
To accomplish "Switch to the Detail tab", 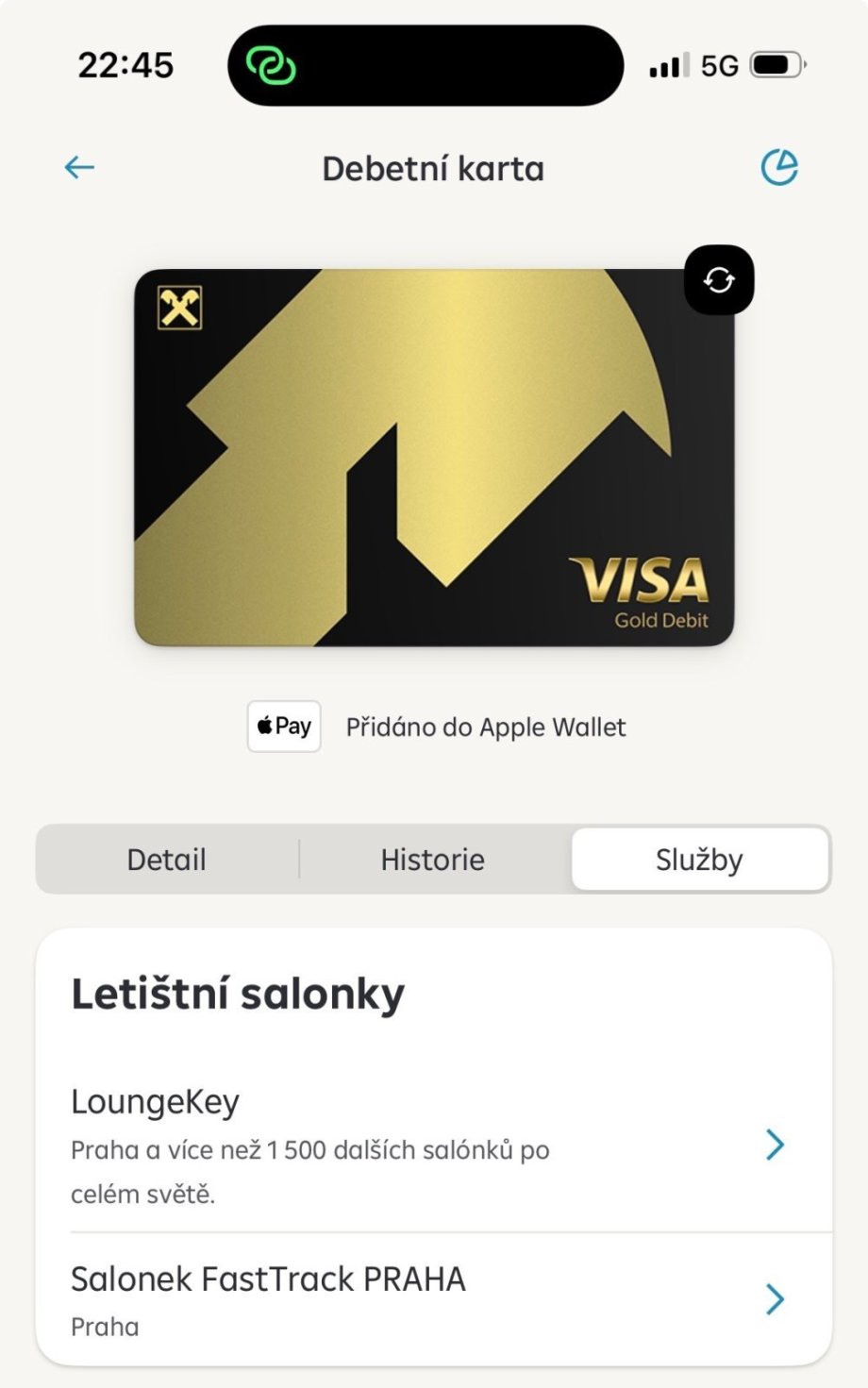I will point(167,860).
